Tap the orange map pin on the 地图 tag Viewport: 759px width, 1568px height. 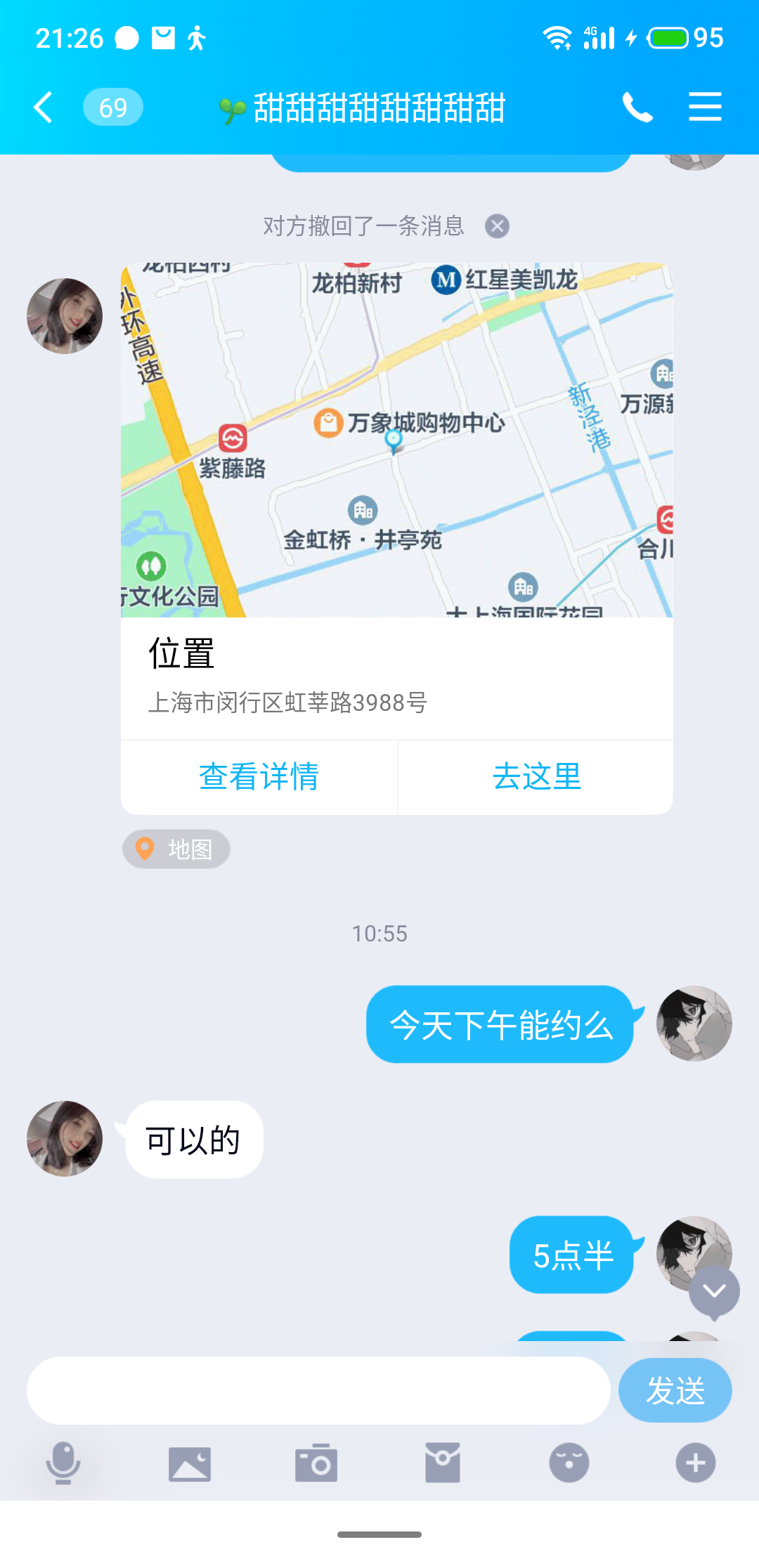point(145,849)
